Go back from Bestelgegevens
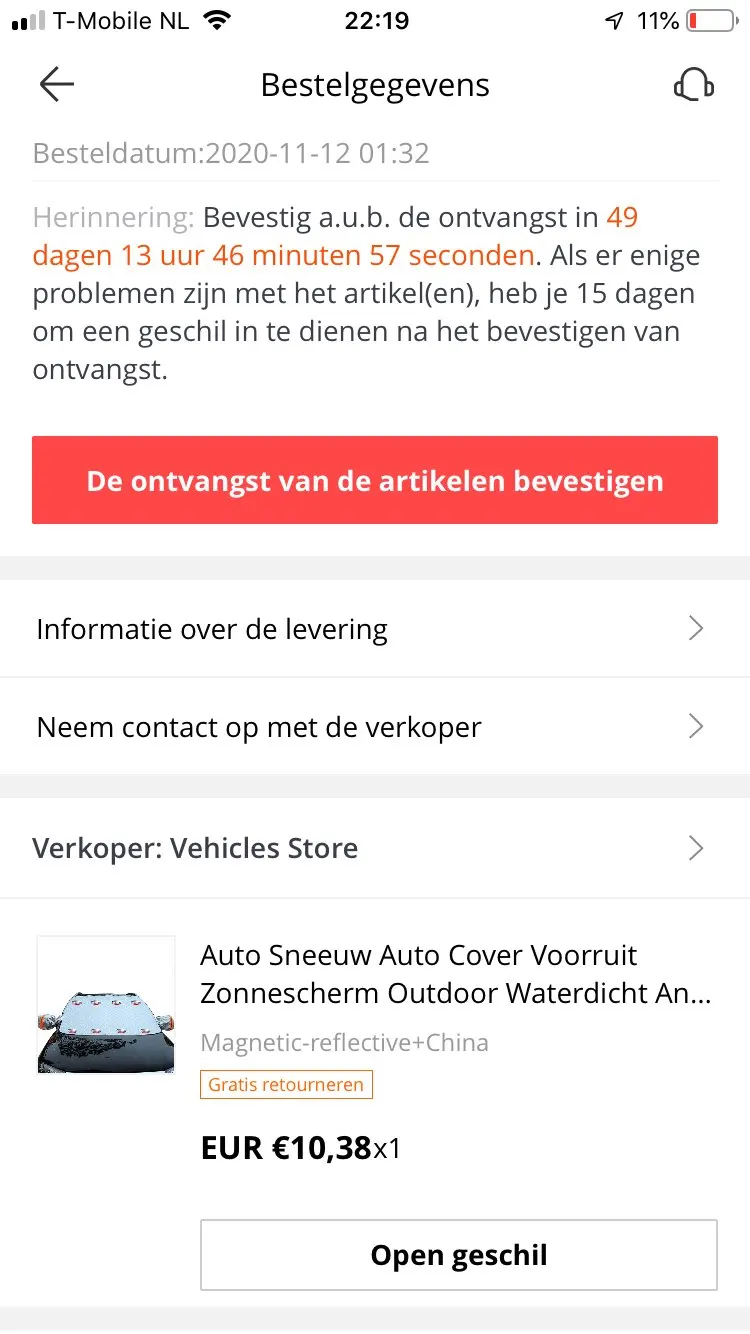750x1334 pixels. click(x=56, y=85)
